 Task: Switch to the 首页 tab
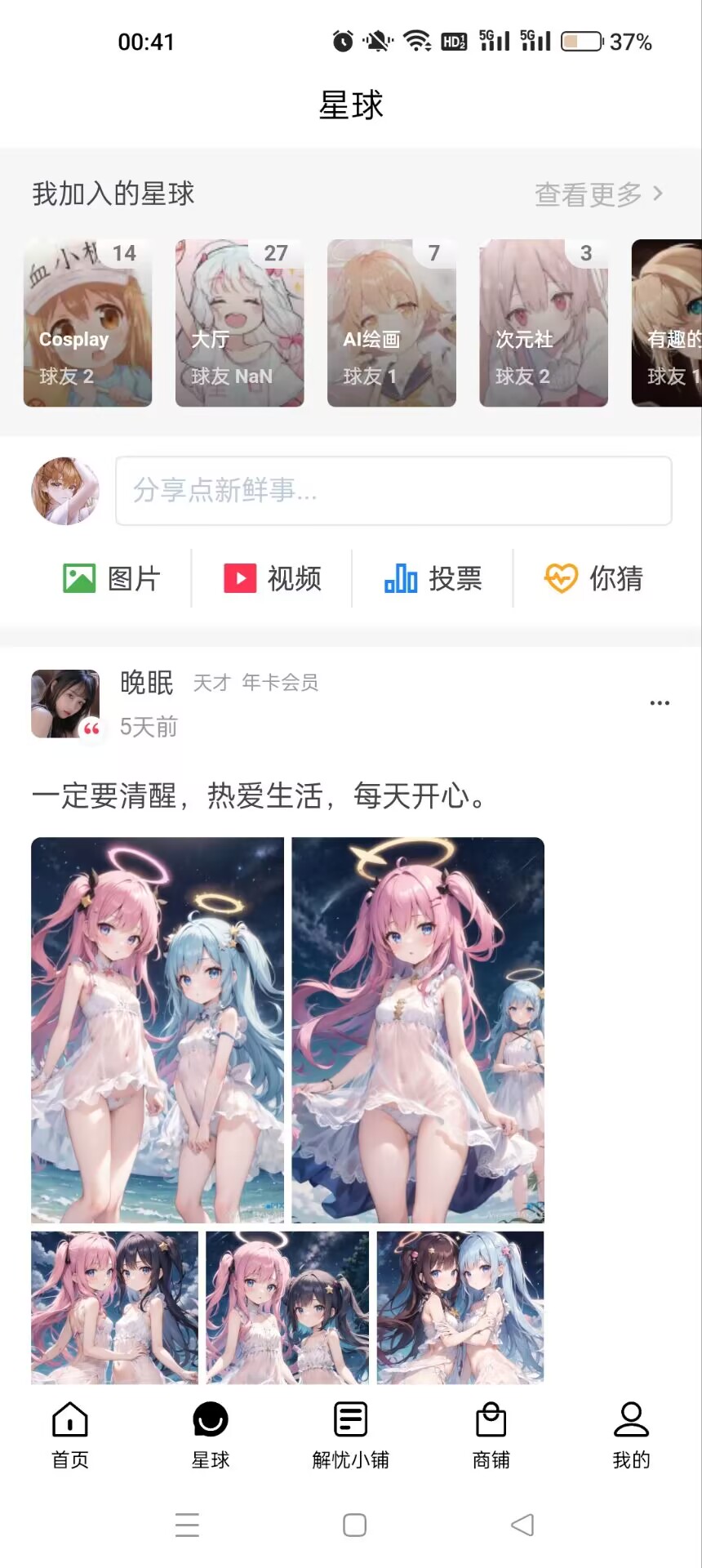70,1435
